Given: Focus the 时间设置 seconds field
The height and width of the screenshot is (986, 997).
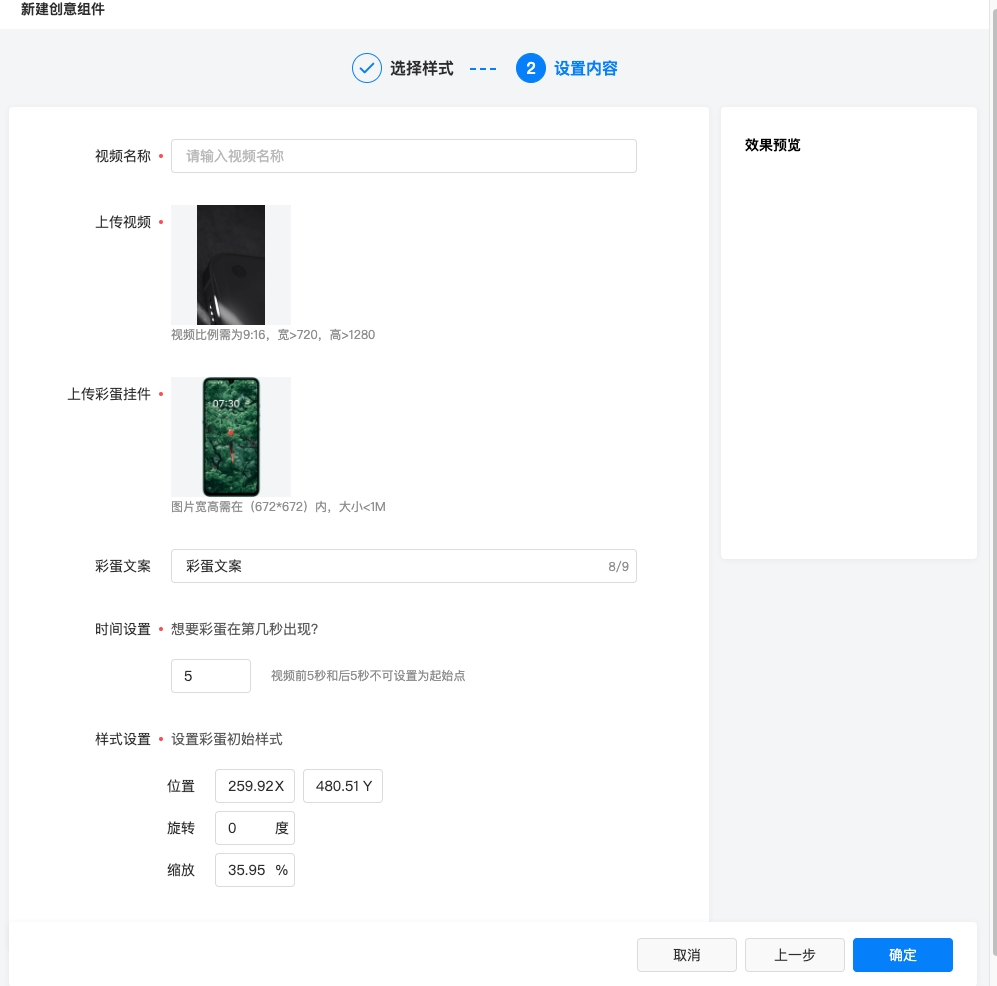Looking at the screenshot, I should (x=210, y=676).
